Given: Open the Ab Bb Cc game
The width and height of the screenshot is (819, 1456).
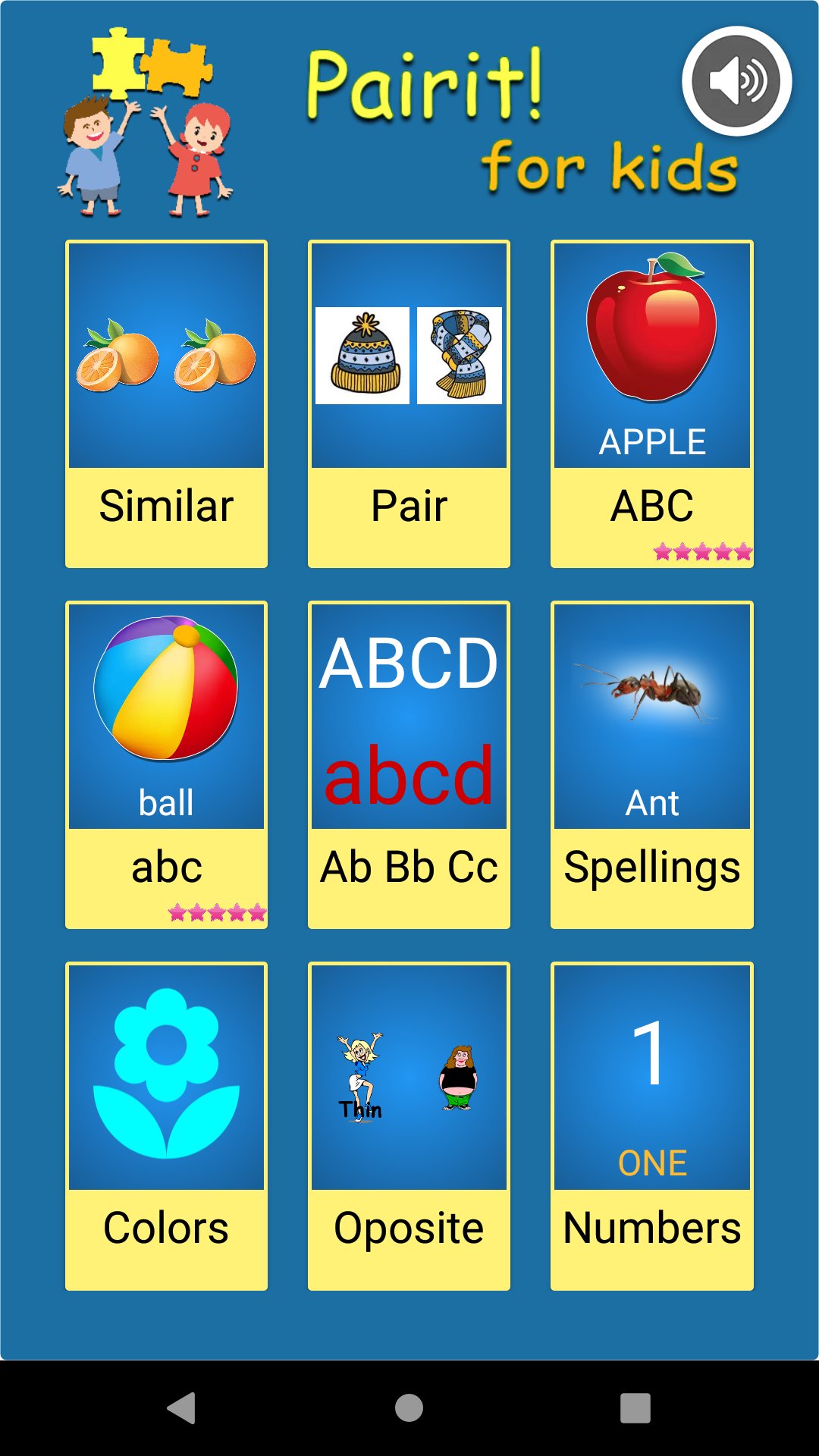Looking at the screenshot, I should click(409, 764).
